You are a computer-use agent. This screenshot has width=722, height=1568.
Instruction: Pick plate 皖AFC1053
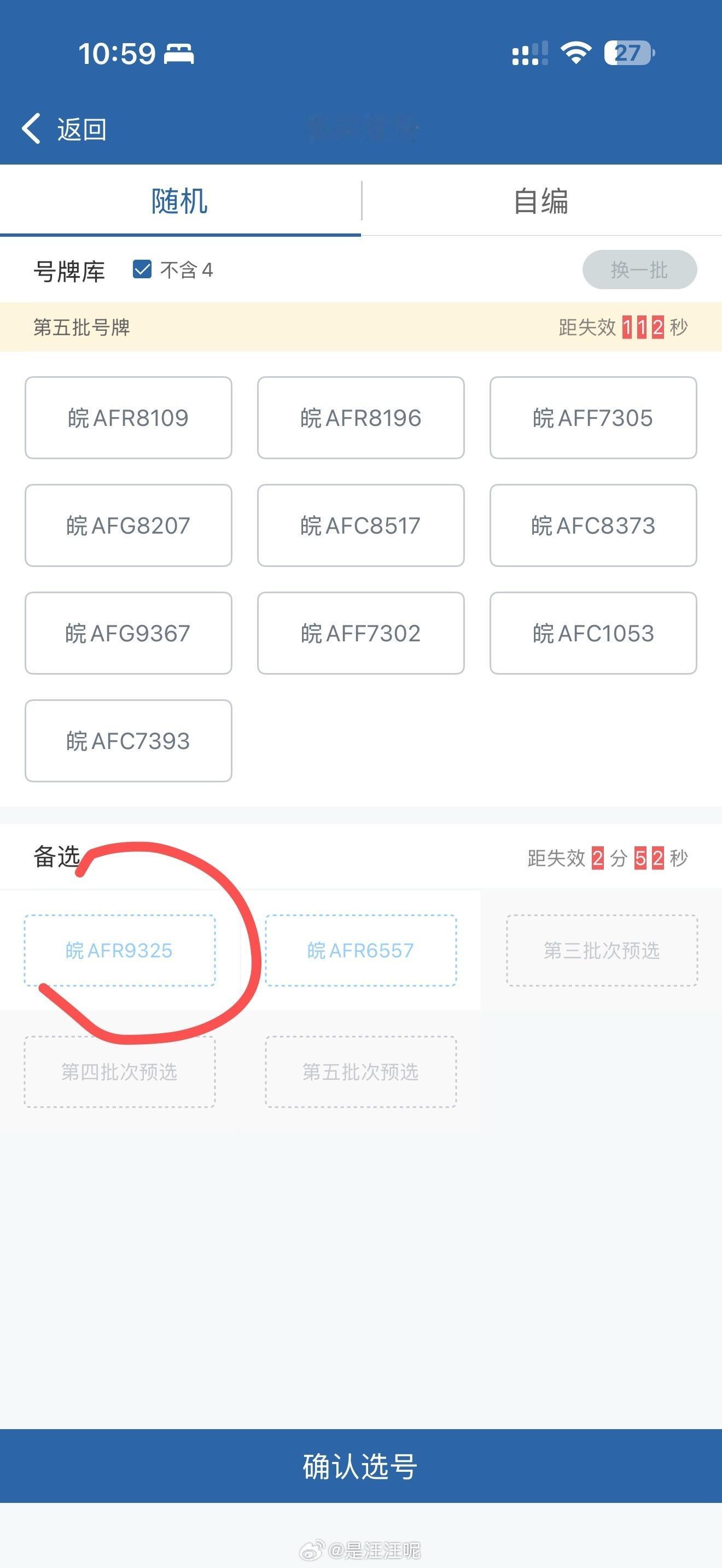click(x=593, y=633)
